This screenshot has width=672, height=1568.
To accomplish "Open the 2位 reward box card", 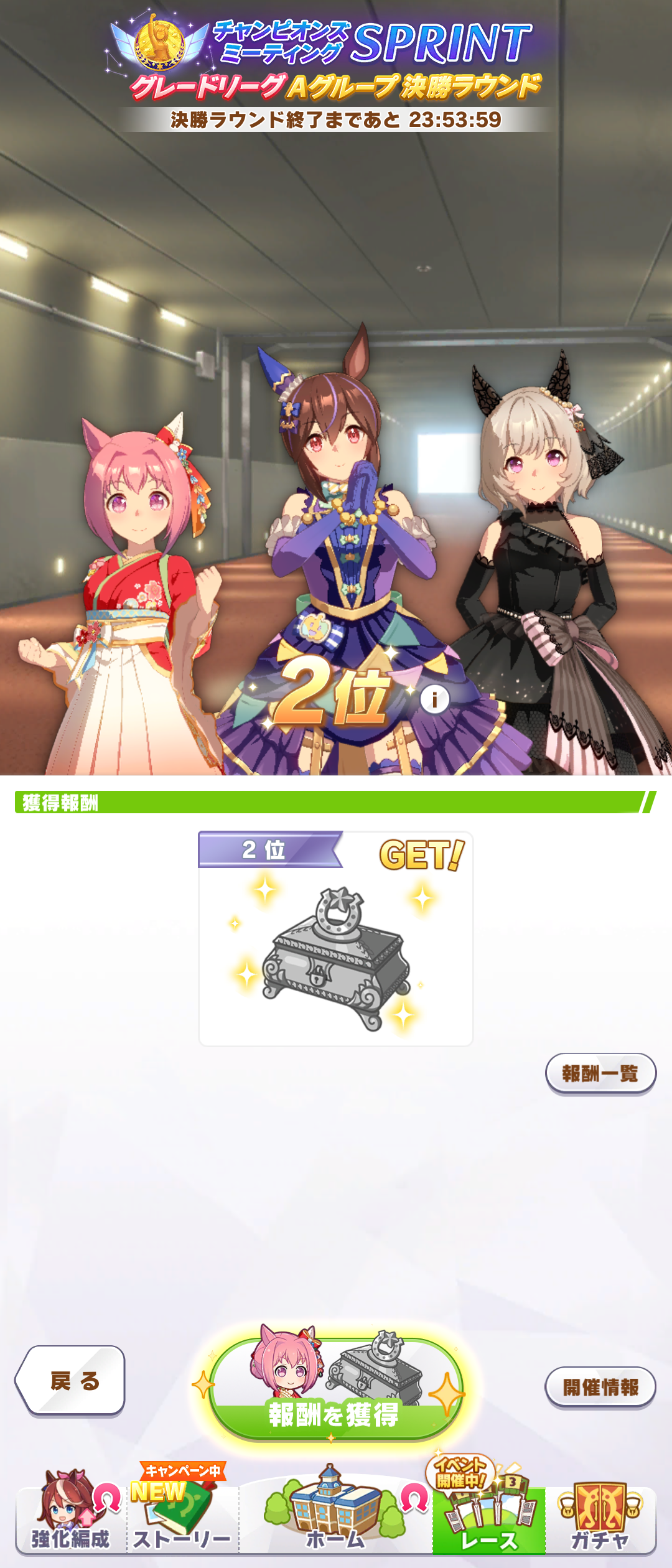I will pyautogui.click(x=335, y=938).
